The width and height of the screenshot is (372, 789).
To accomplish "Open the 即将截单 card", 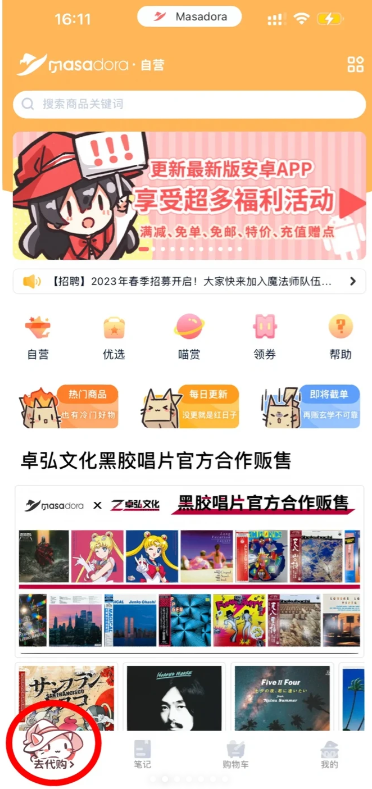I will (311, 407).
